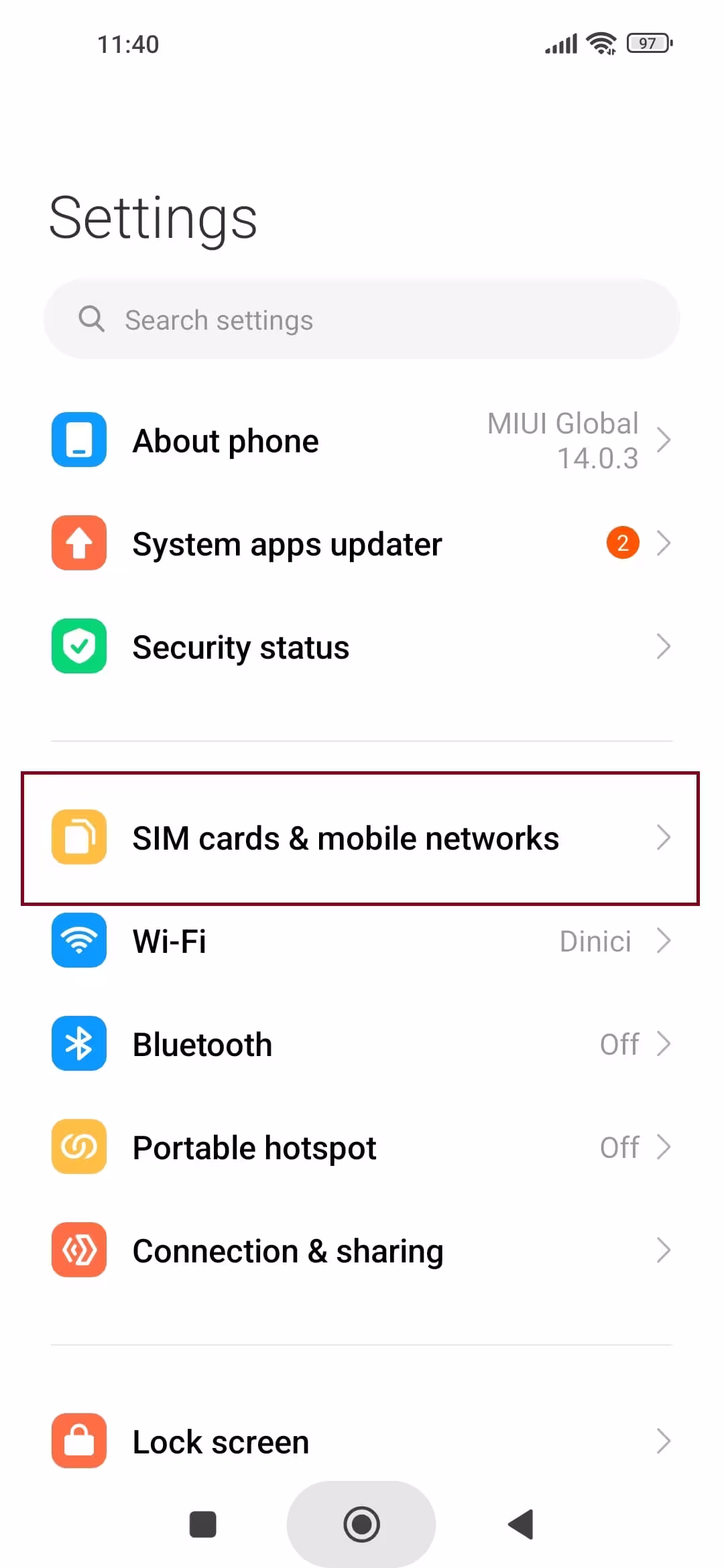Image resolution: width=724 pixels, height=1568 pixels.
Task: Select Portable hotspot
Action: (x=362, y=1147)
